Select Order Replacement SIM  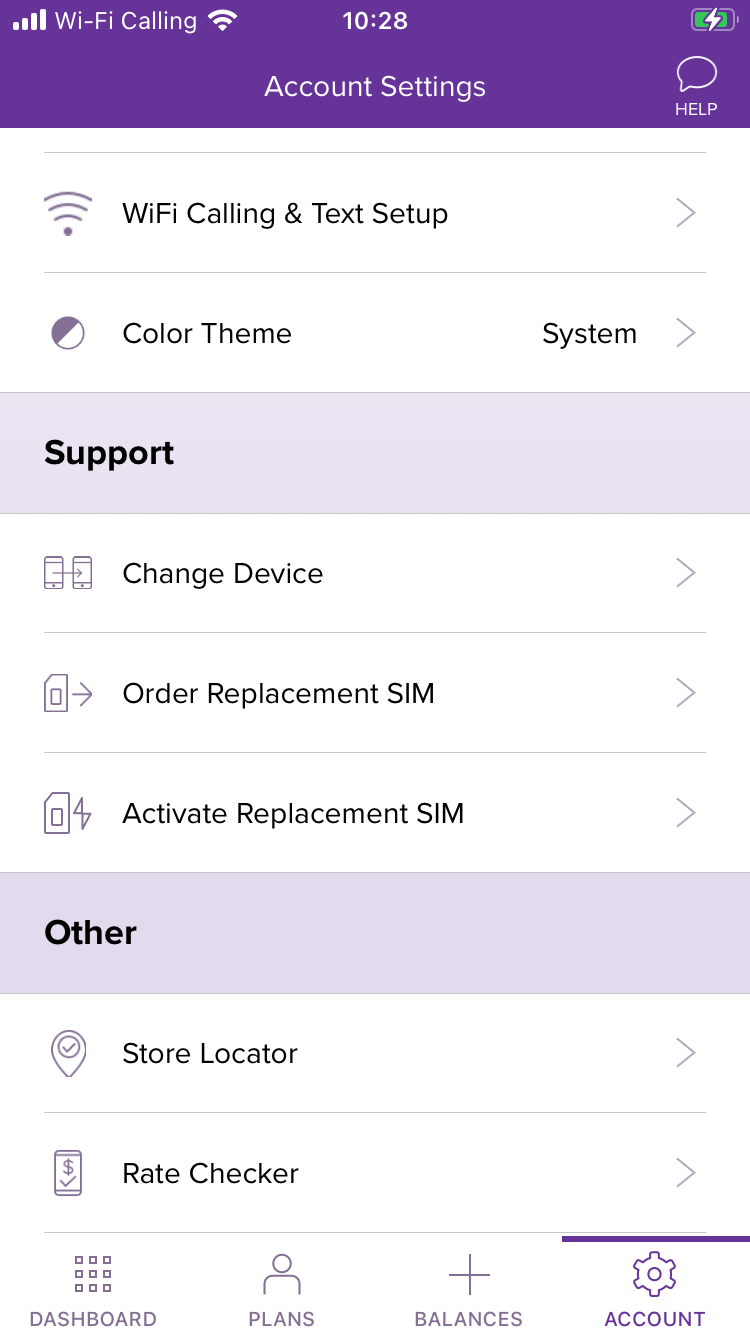(x=375, y=693)
